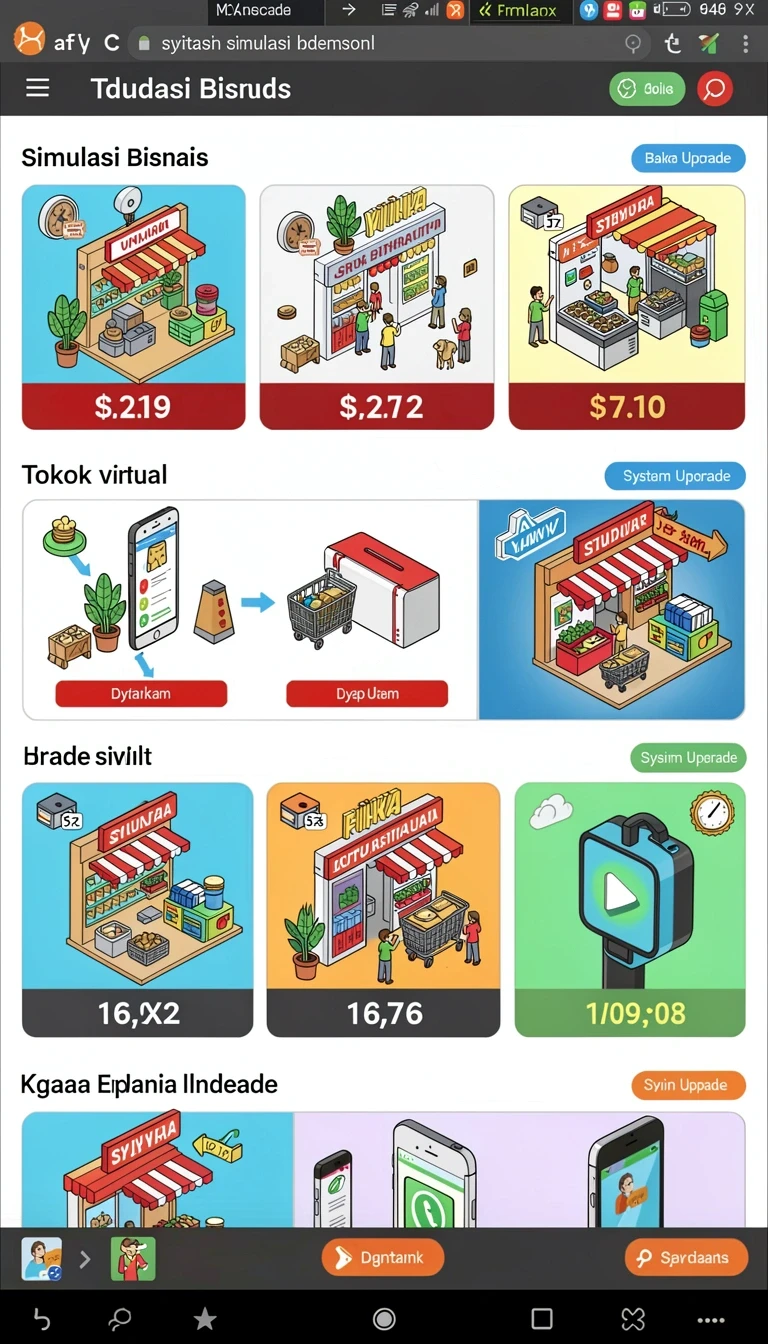Open the store card priced $.219

[134, 307]
